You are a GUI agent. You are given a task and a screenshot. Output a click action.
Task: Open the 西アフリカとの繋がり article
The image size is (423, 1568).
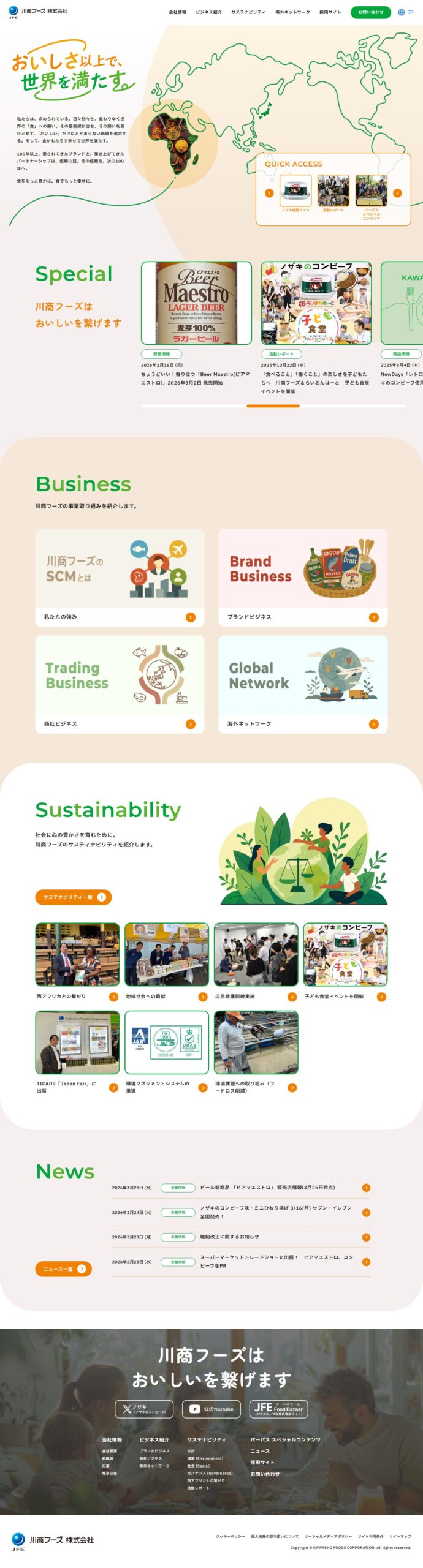pyautogui.click(x=77, y=962)
